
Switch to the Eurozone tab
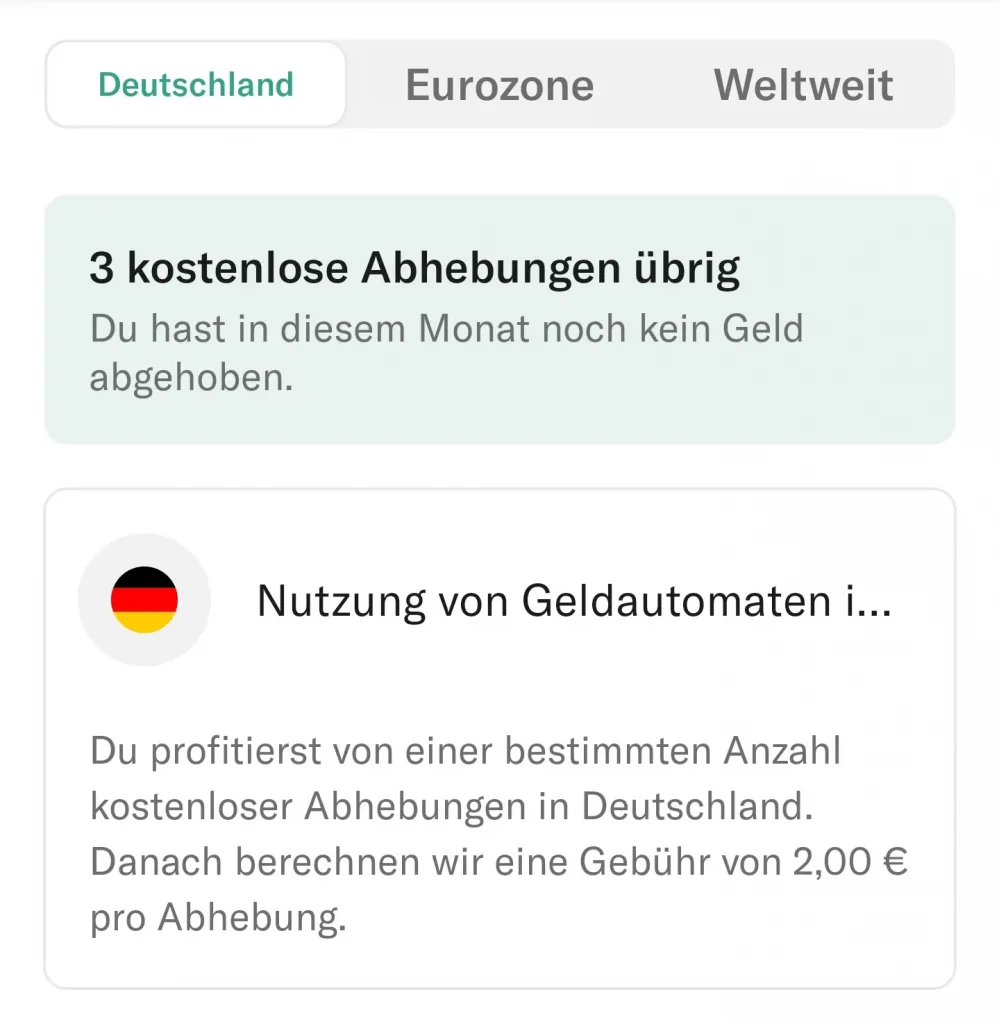click(x=499, y=86)
